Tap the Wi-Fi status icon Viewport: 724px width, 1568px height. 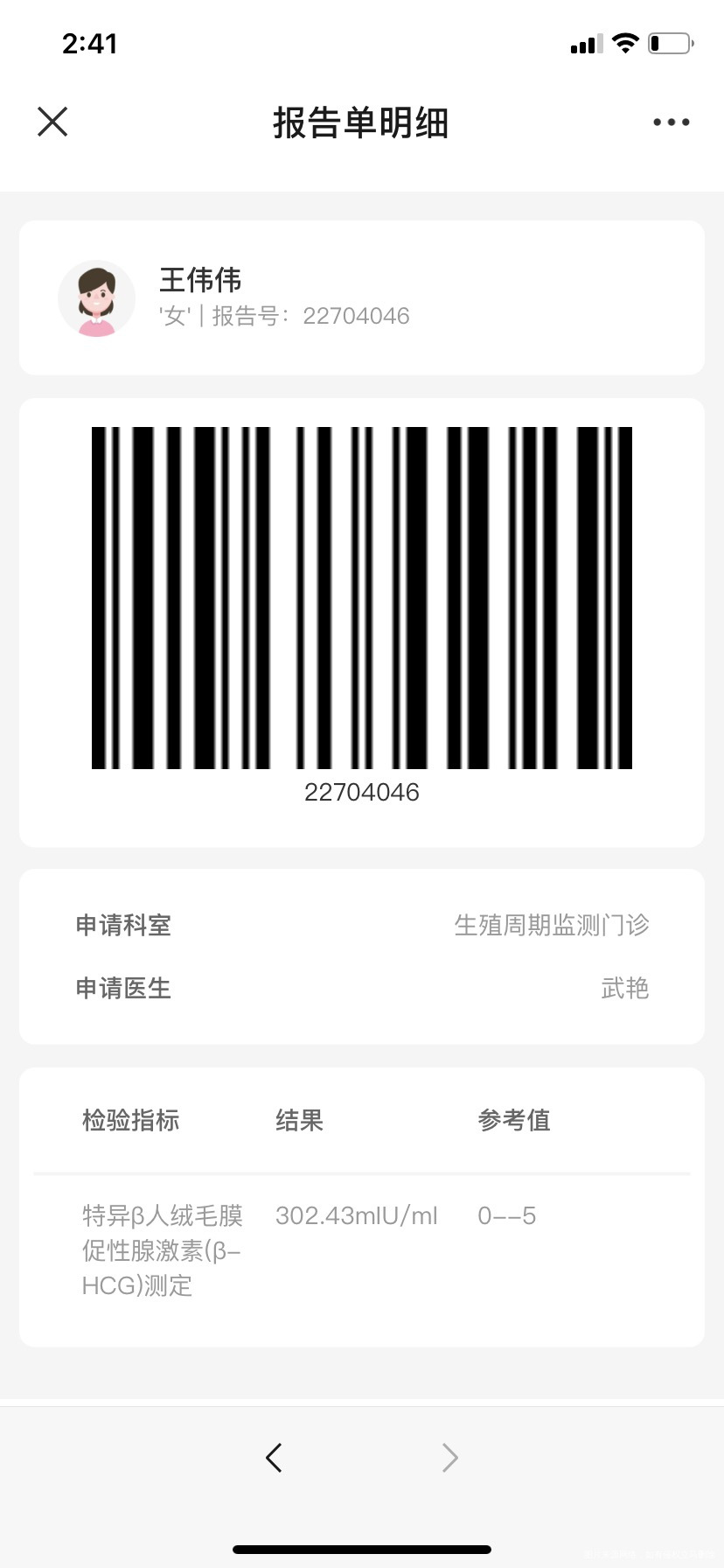point(624,42)
